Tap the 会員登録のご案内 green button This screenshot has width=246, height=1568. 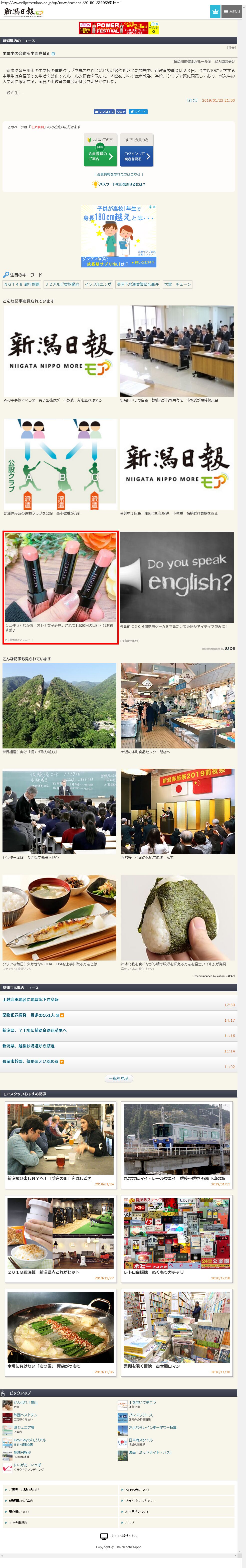coord(100,156)
